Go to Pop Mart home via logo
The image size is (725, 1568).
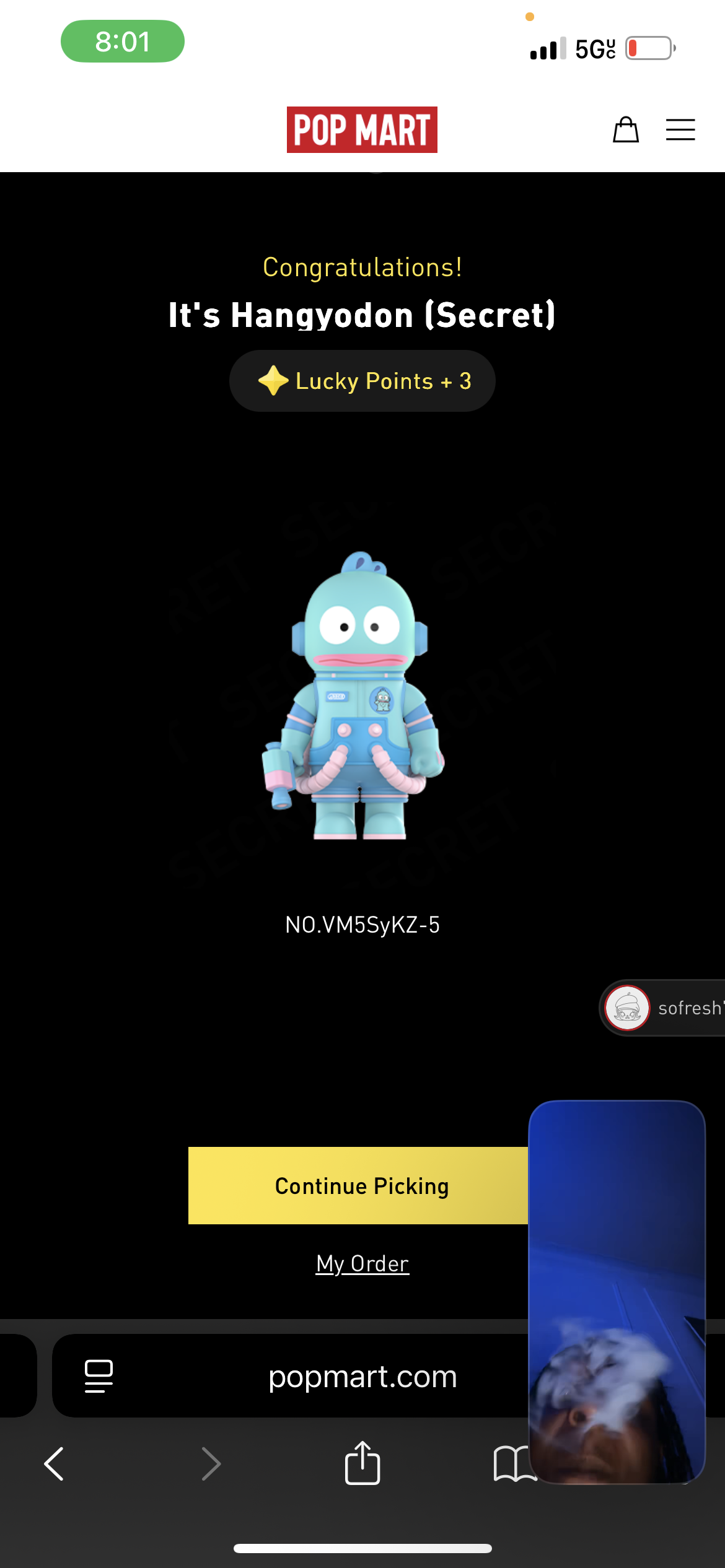tap(362, 130)
